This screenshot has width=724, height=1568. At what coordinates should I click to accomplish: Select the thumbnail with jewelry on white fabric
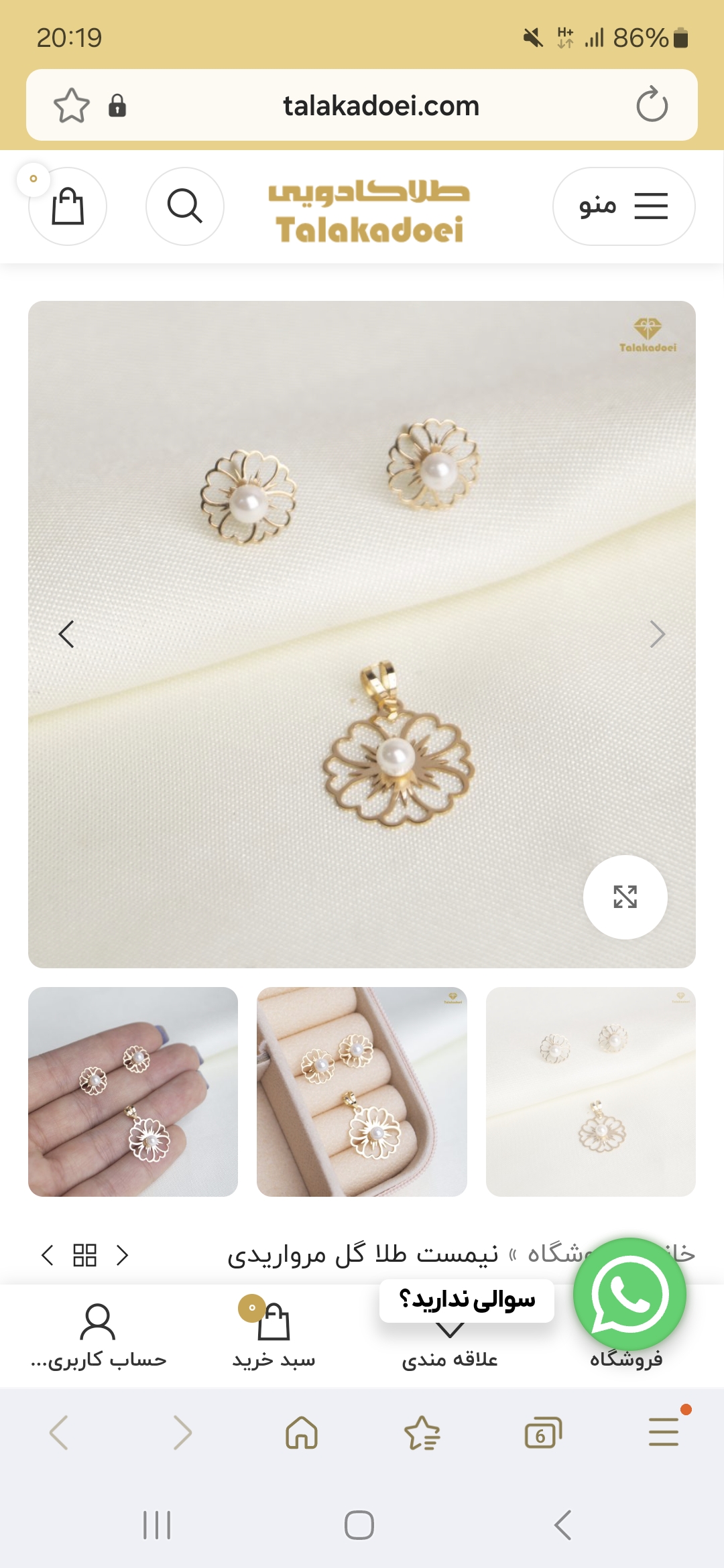pyautogui.click(x=591, y=1092)
